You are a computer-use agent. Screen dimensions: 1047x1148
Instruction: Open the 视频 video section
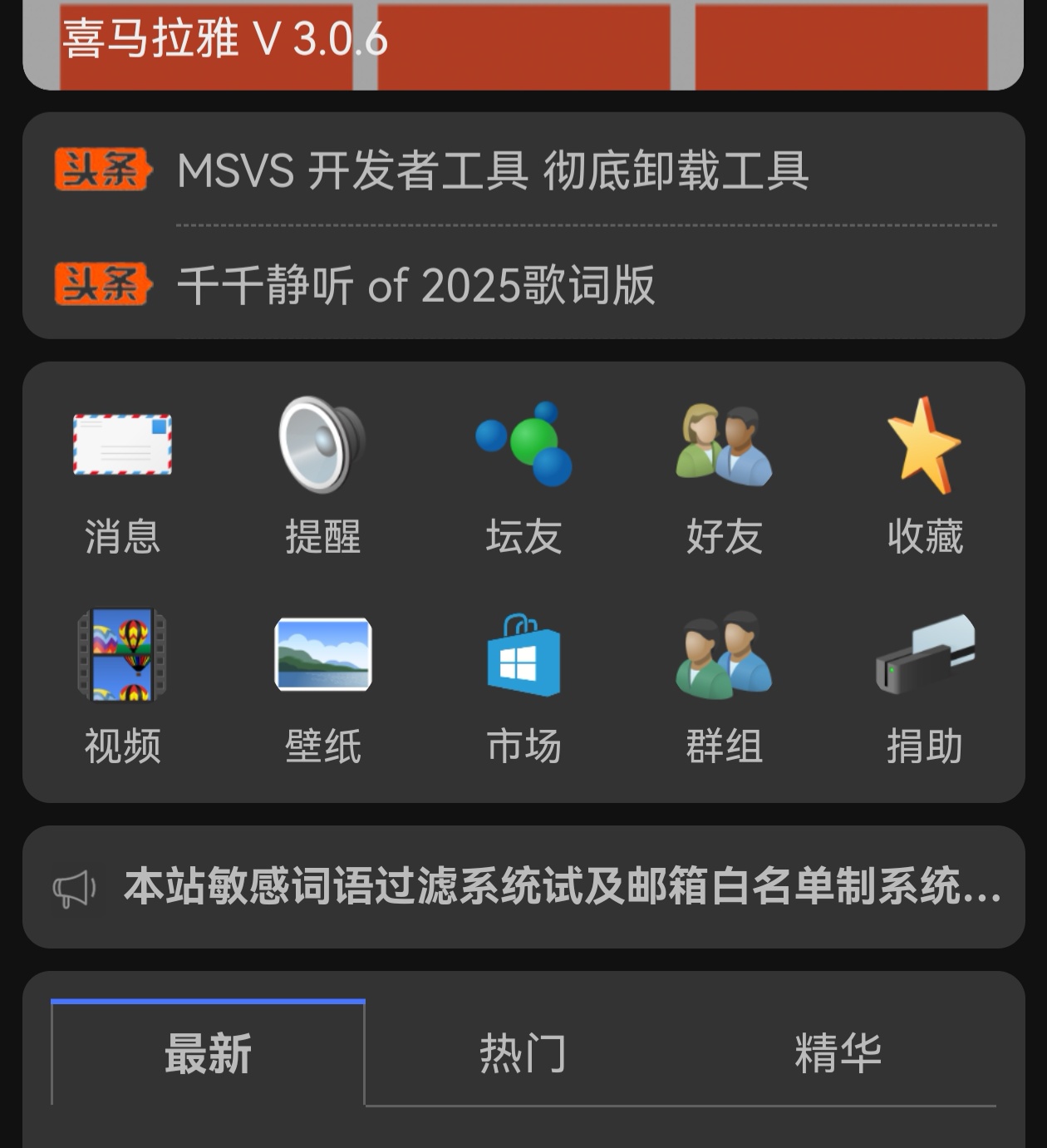click(x=122, y=686)
